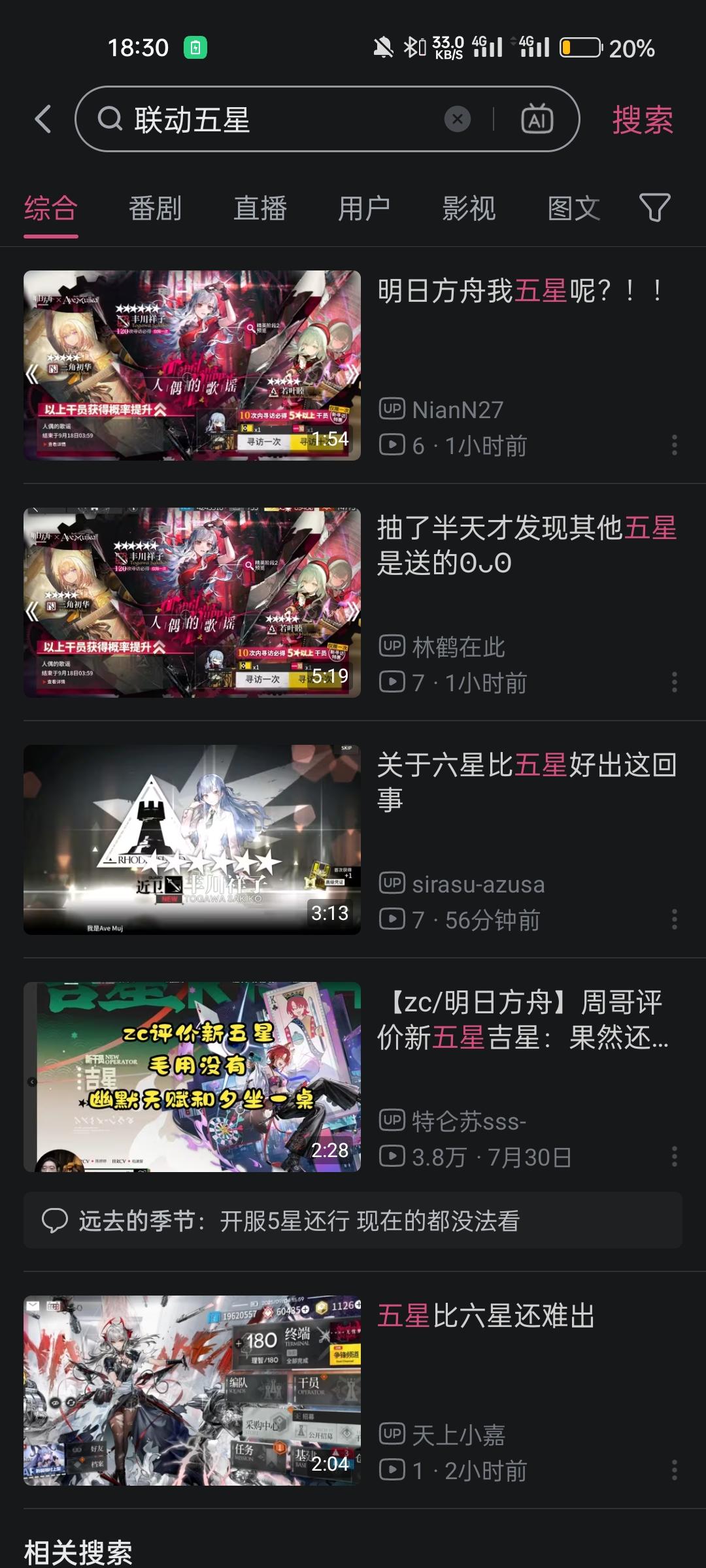Open the 用户 search category
This screenshot has width=706, height=1568.
pyautogui.click(x=365, y=208)
